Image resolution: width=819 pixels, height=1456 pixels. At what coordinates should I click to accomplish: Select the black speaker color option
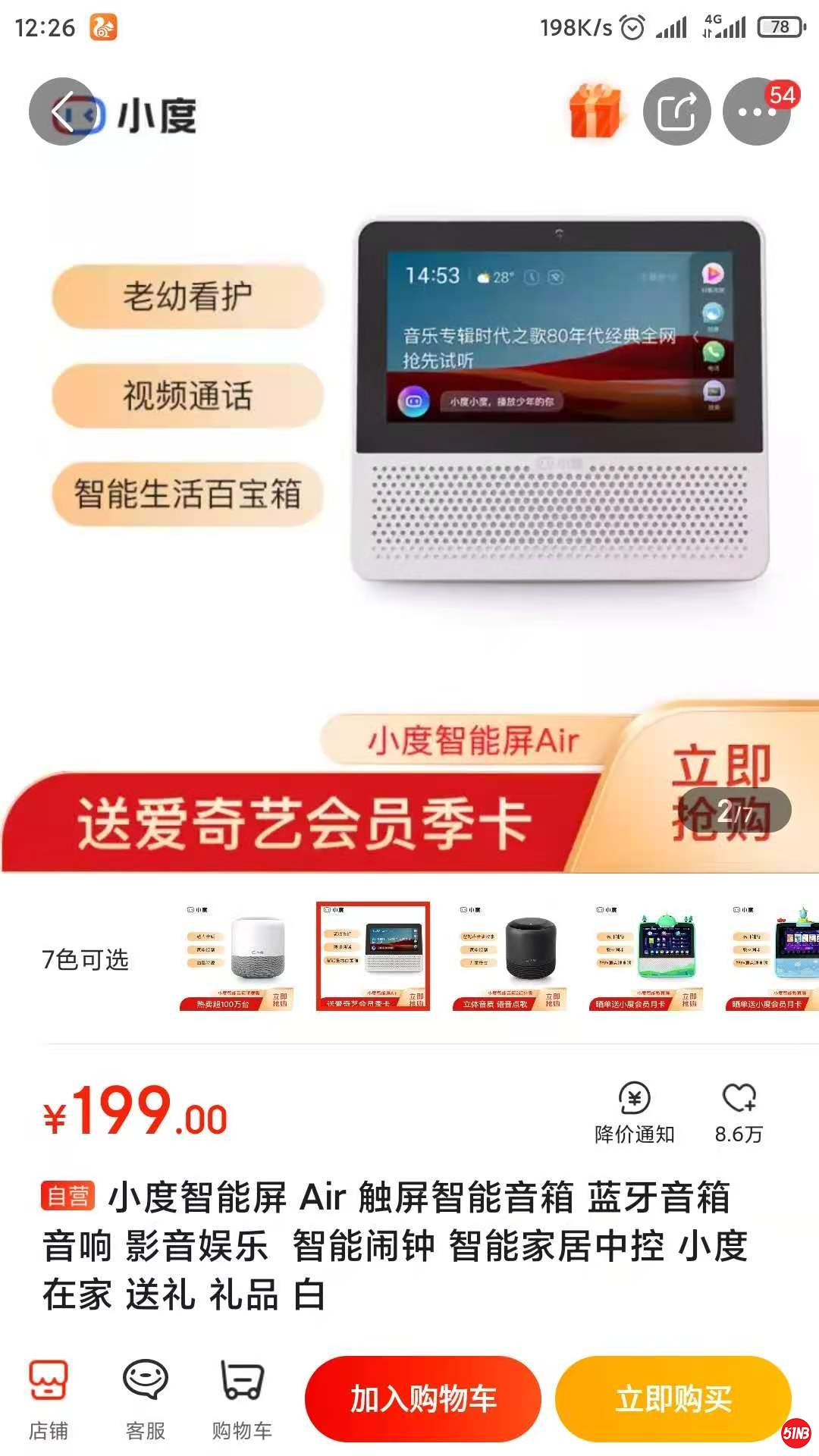pos(510,957)
